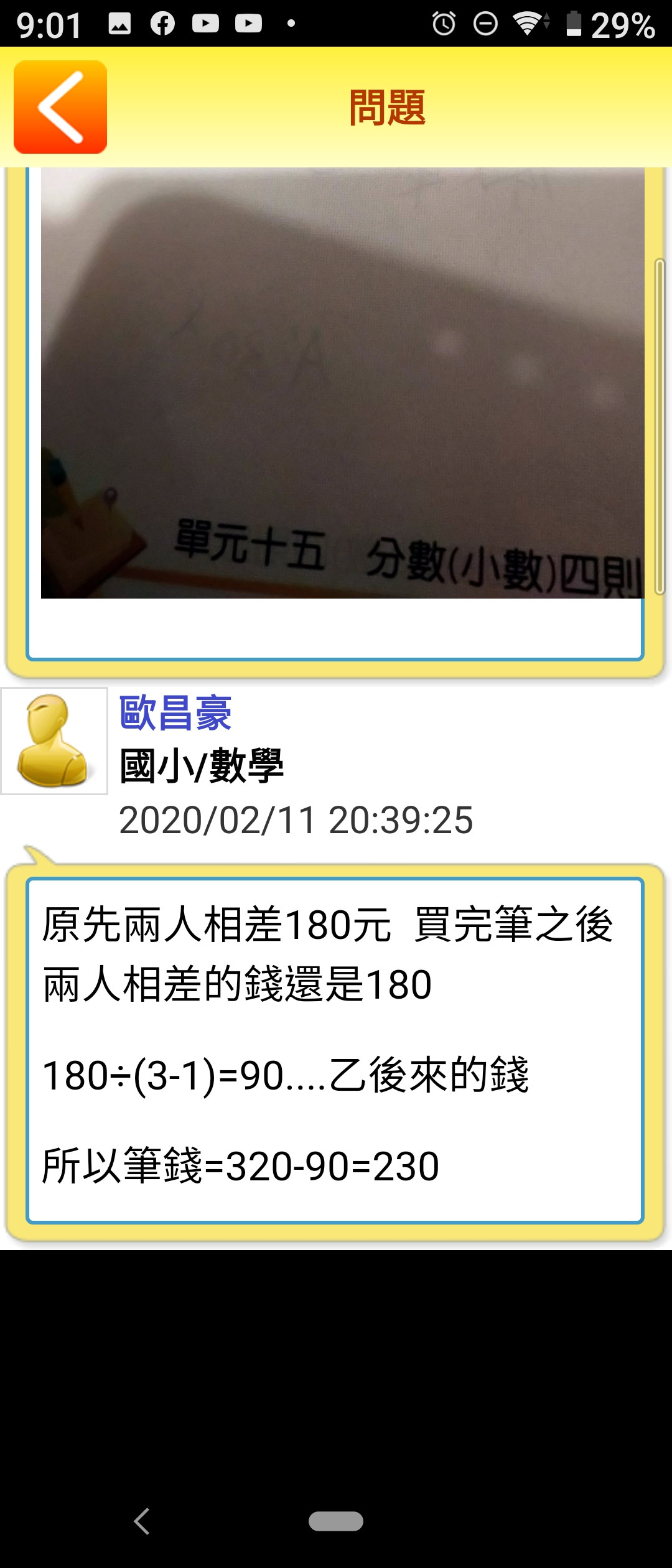Open the attached question photo
The image size is (672, 1568).
(x=342, y=383)
